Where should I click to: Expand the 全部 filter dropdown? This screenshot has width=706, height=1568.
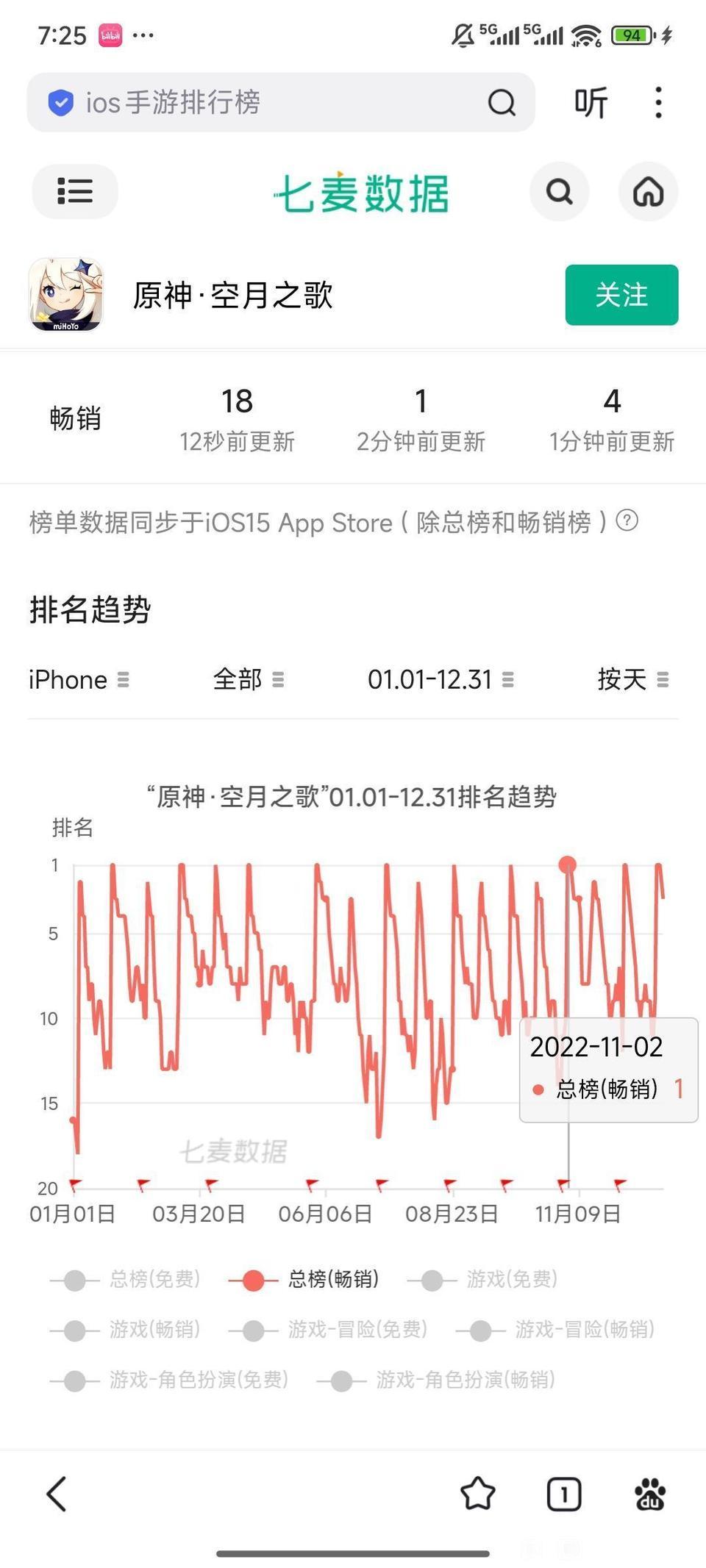point(248,679)
